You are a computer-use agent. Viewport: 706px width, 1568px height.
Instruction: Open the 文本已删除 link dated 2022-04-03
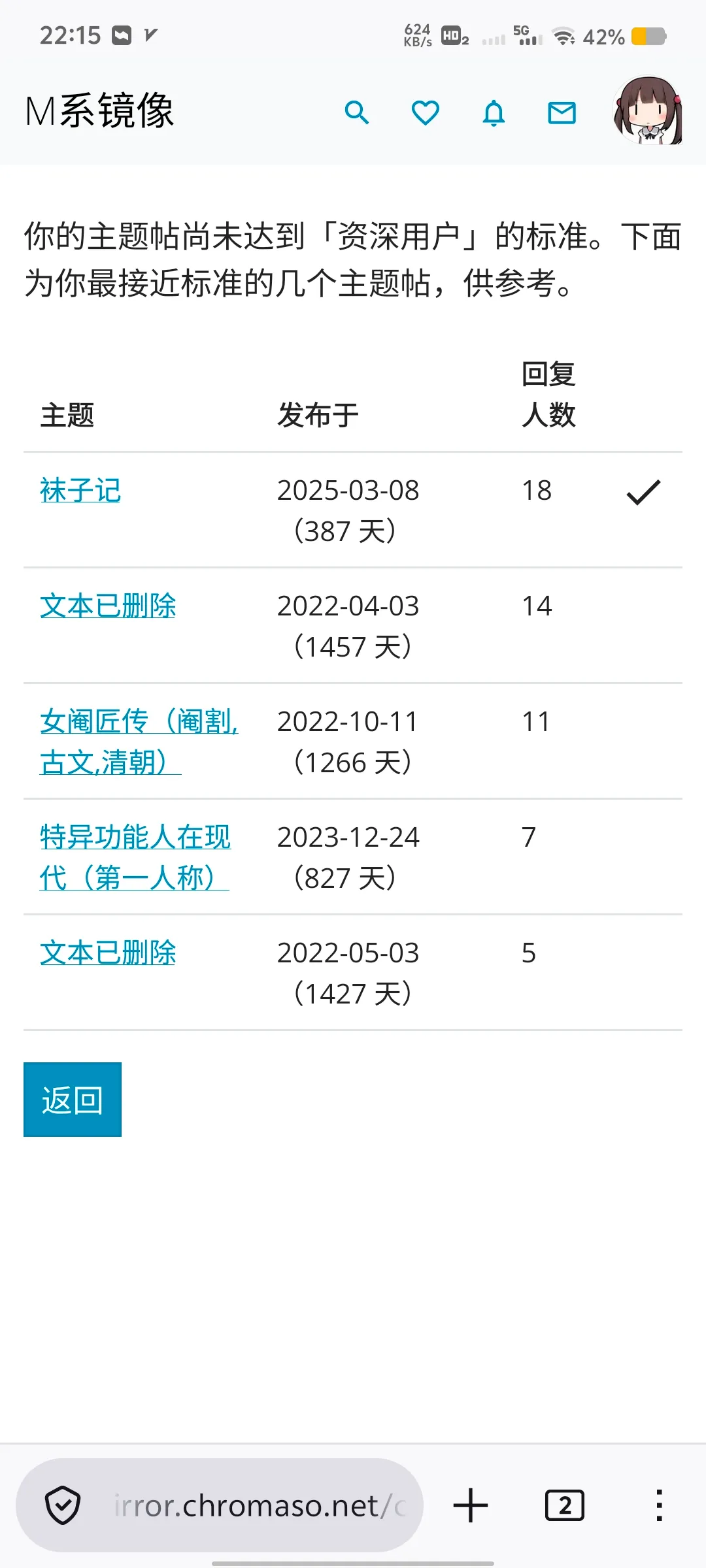108,606
